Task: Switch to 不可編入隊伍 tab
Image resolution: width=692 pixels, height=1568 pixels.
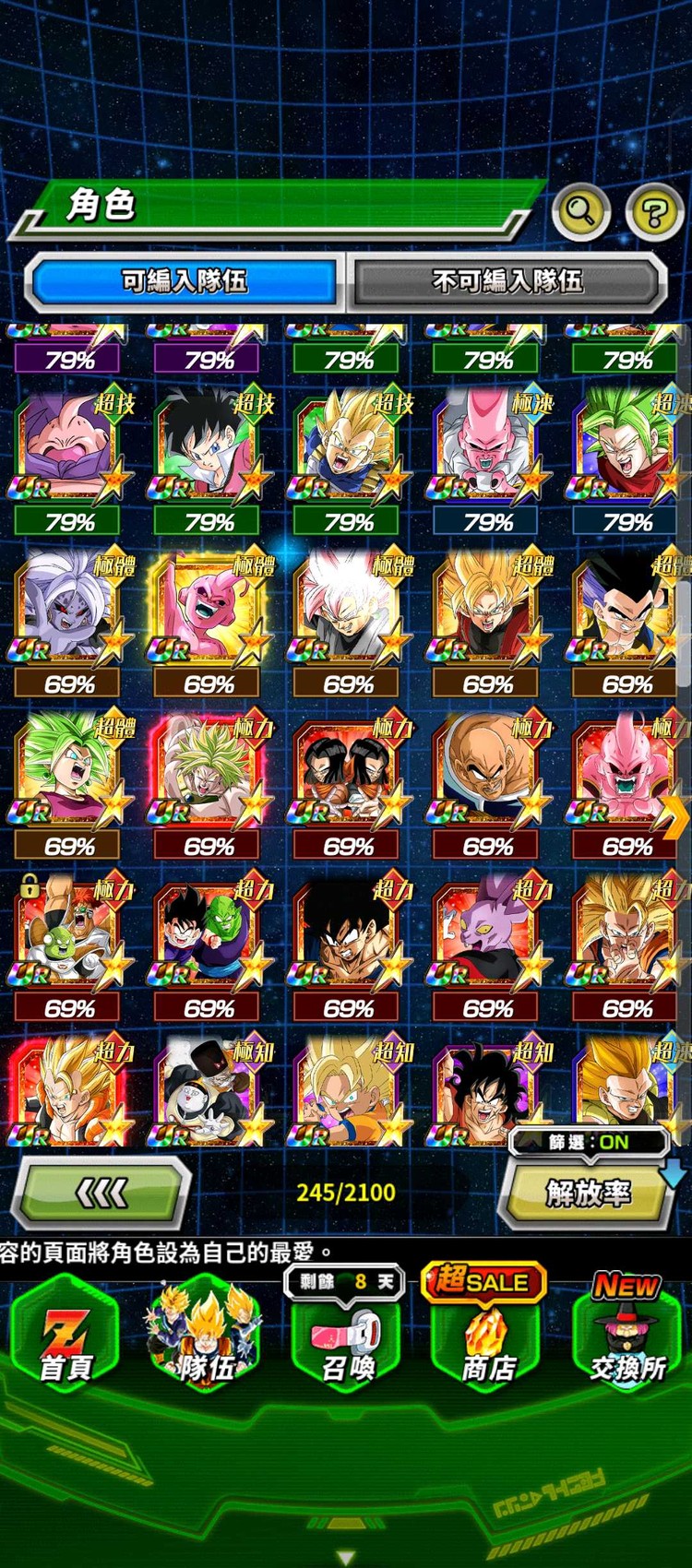Action: click(507, 280)
